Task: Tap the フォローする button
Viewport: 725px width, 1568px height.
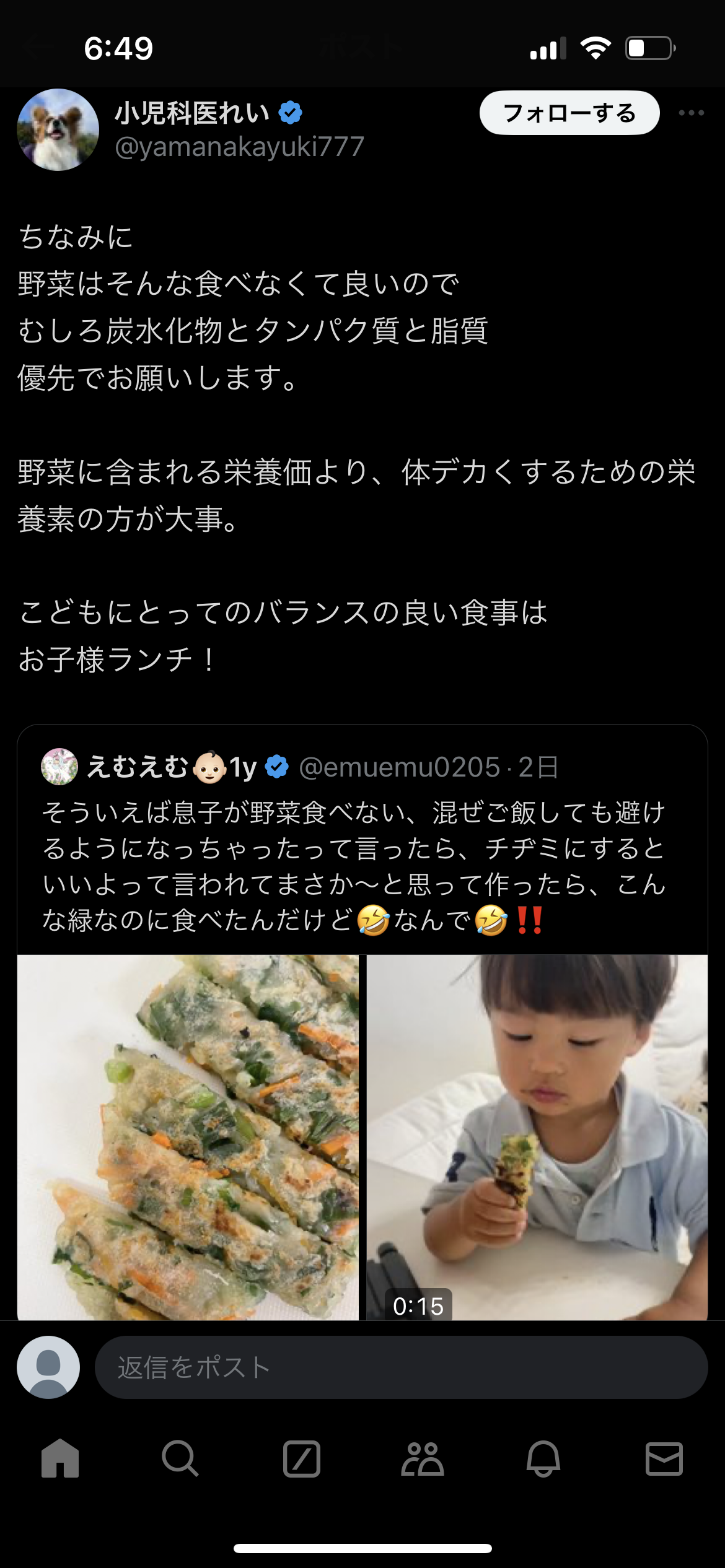Action: [569, 113]
